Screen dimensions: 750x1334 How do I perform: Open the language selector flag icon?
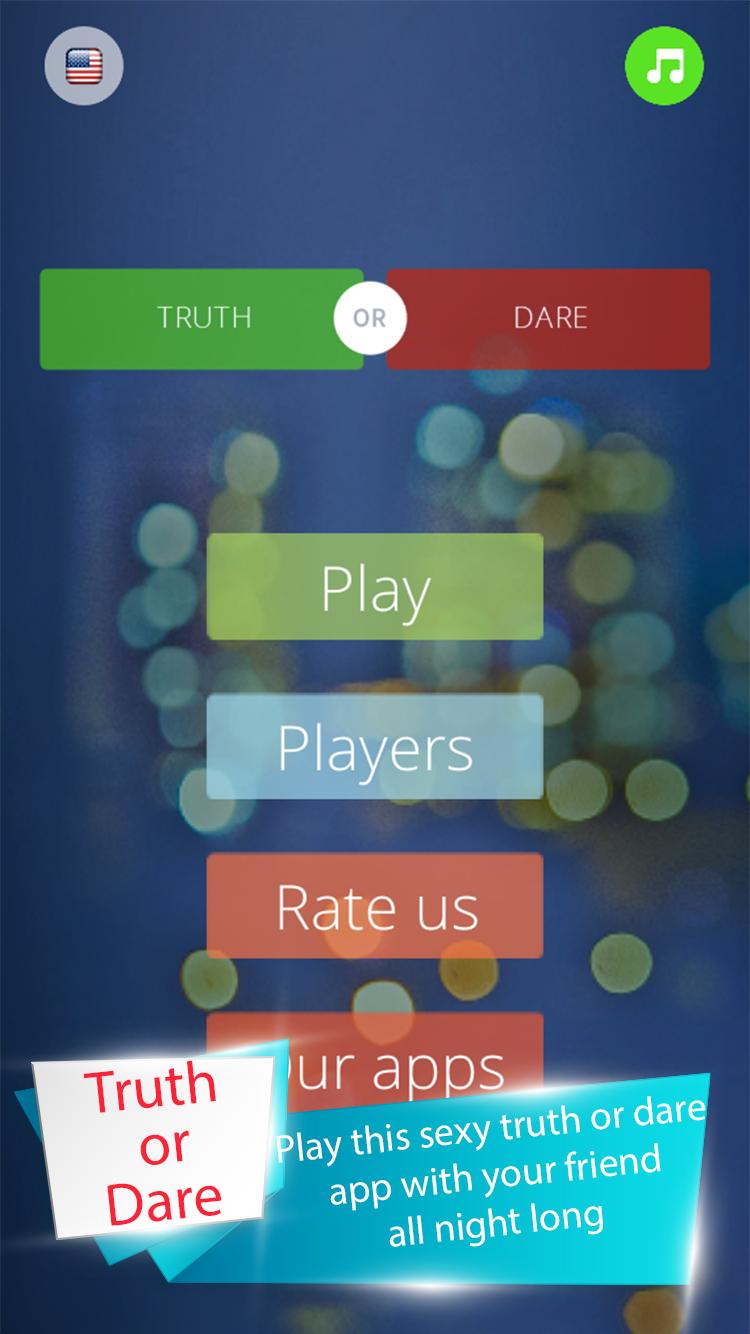84,67
